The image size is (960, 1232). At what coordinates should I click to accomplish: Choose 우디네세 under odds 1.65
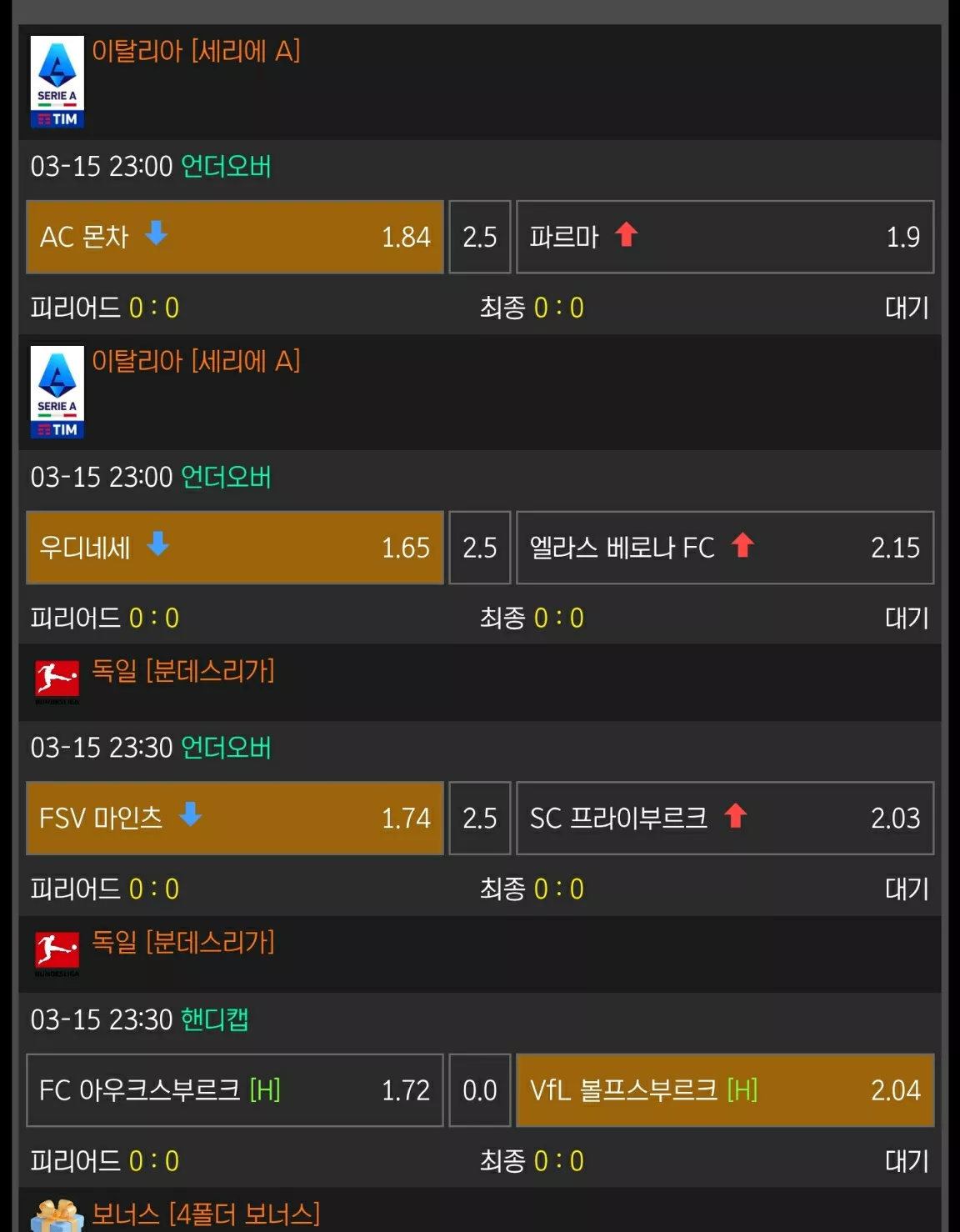coord(235,548)
